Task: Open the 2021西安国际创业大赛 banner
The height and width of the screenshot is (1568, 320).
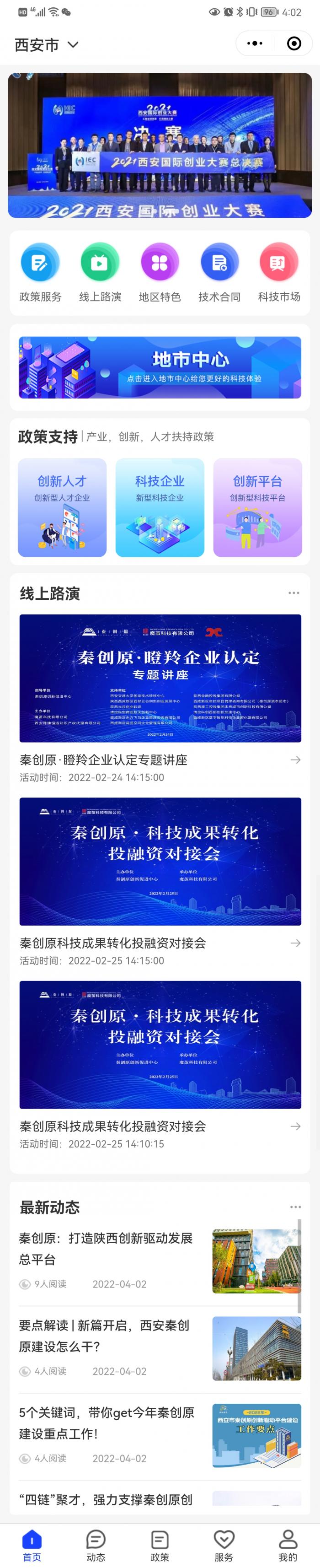Action: pos(160,145)
